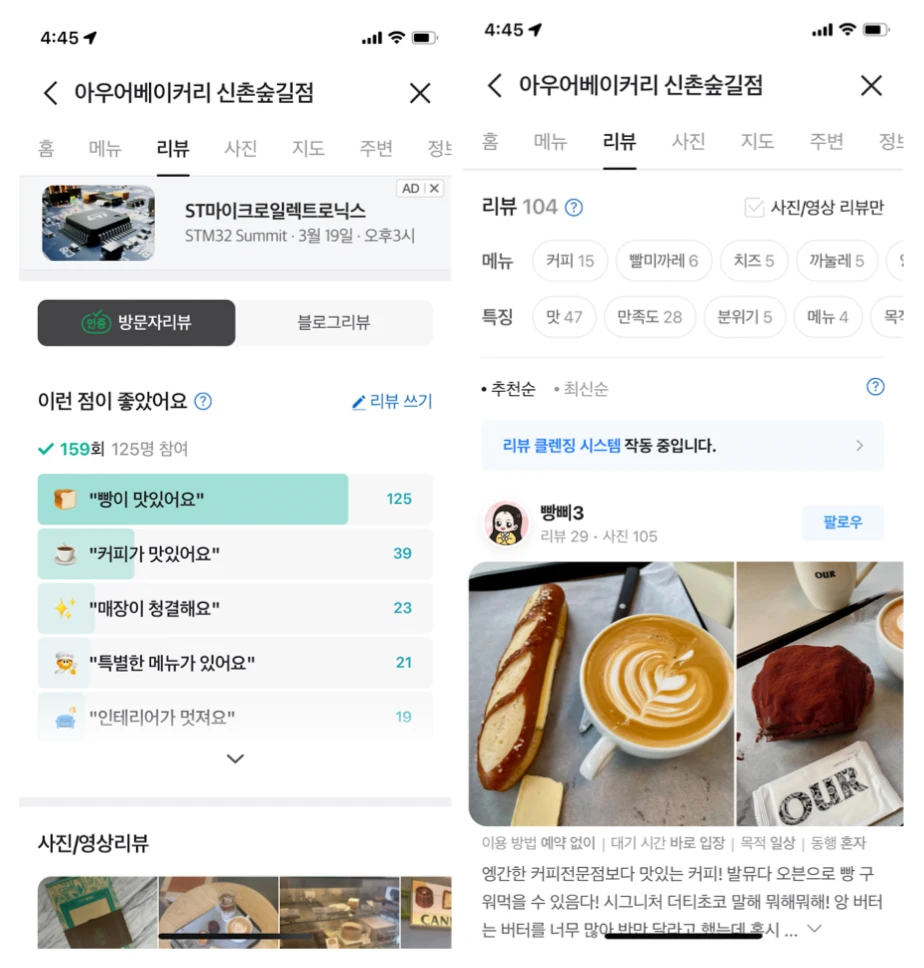Viewport: 924px width, 968px height.
Task: Check the 사진/영상 리뷰만 box
Action: 754,208
